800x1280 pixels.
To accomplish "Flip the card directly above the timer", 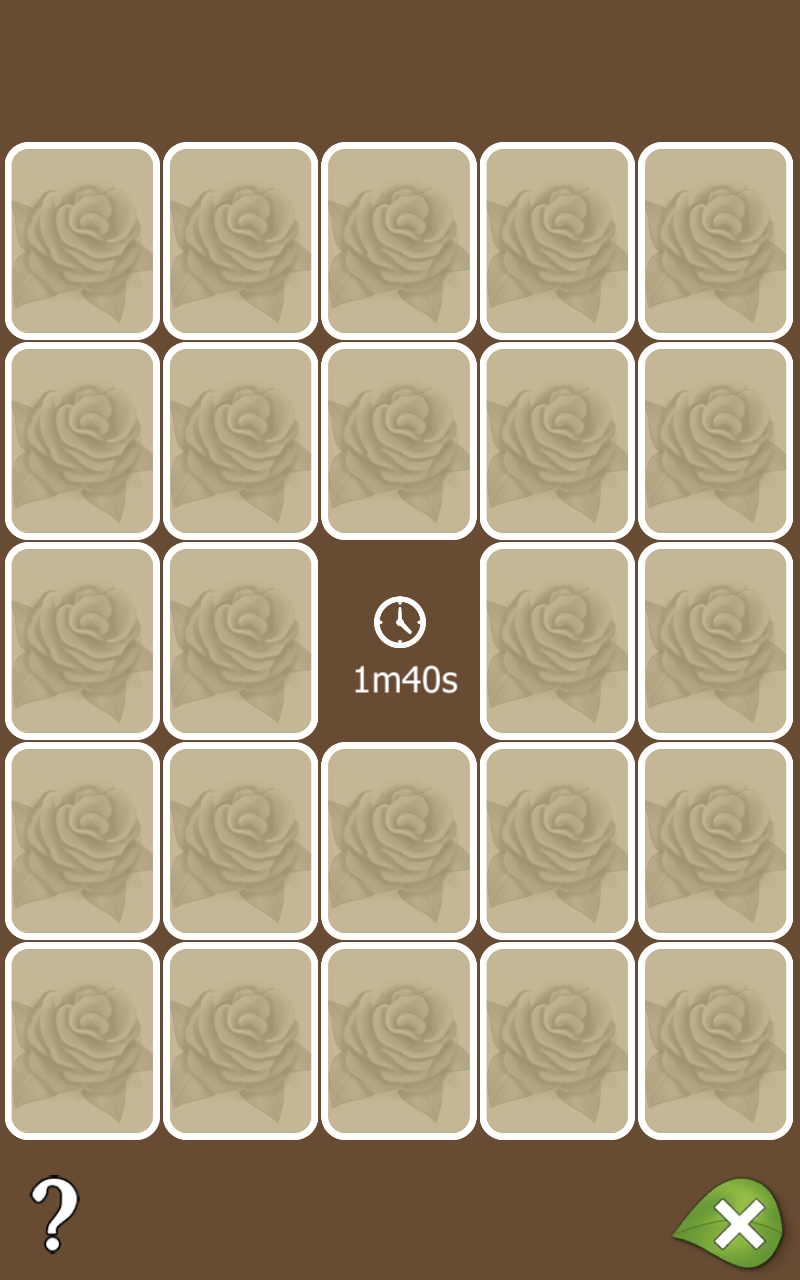I will pyautogui.click(x=399, y=440).
